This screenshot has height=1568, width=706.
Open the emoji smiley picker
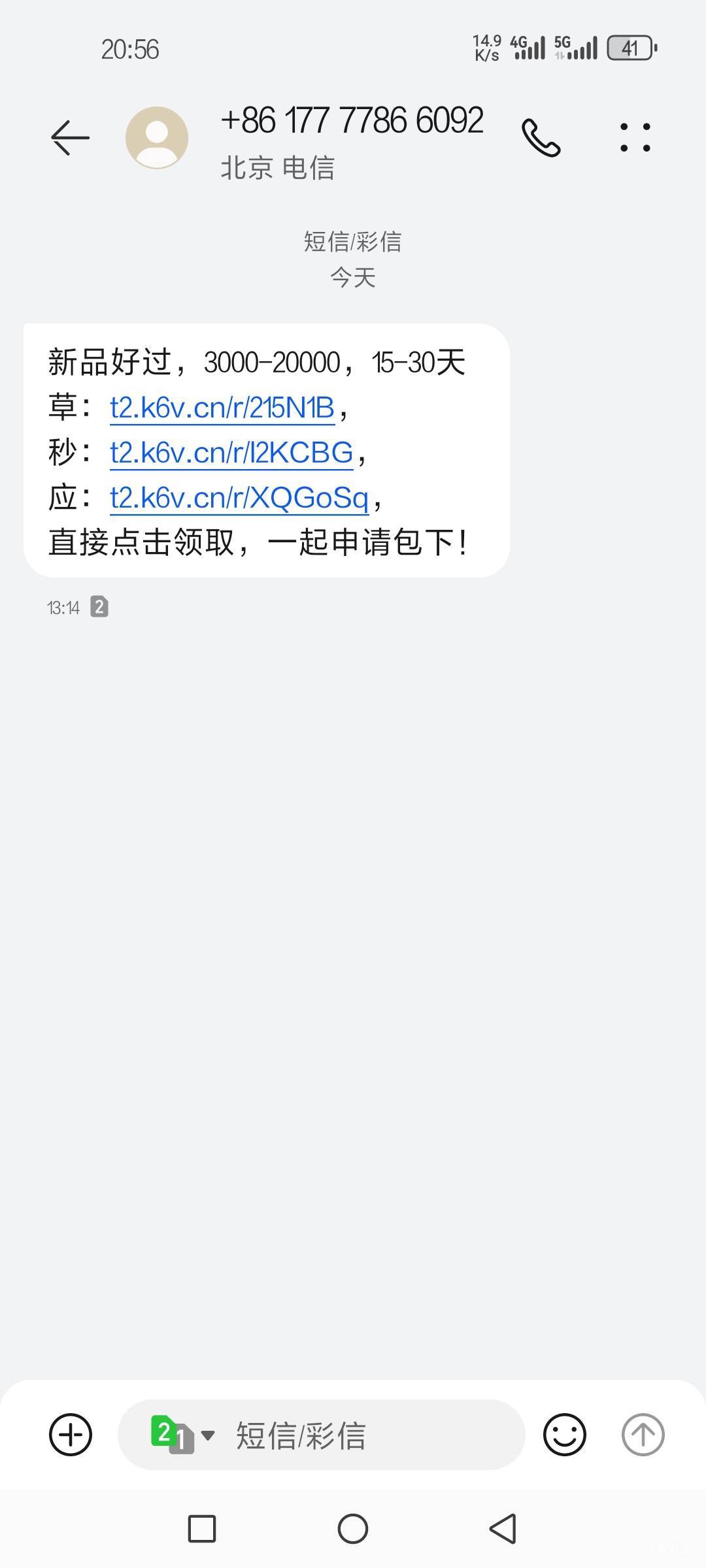(565, 1435)
